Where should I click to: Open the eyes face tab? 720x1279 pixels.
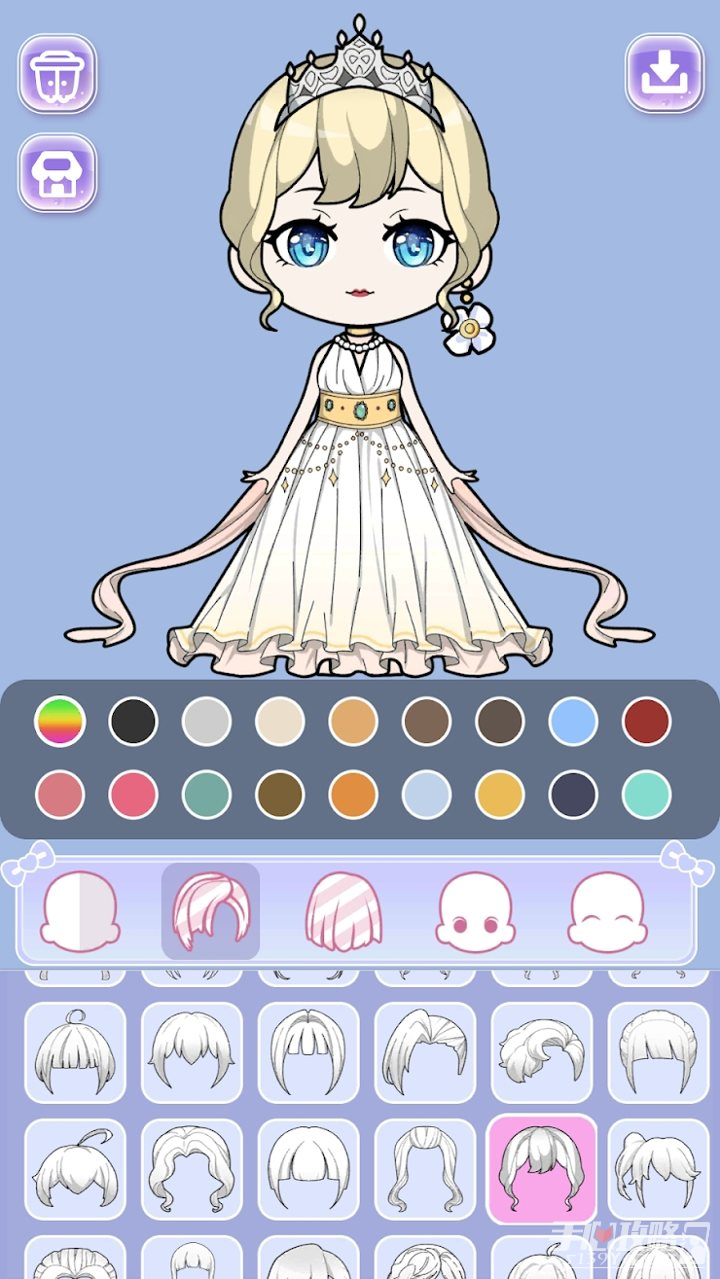tap(475, 911)
